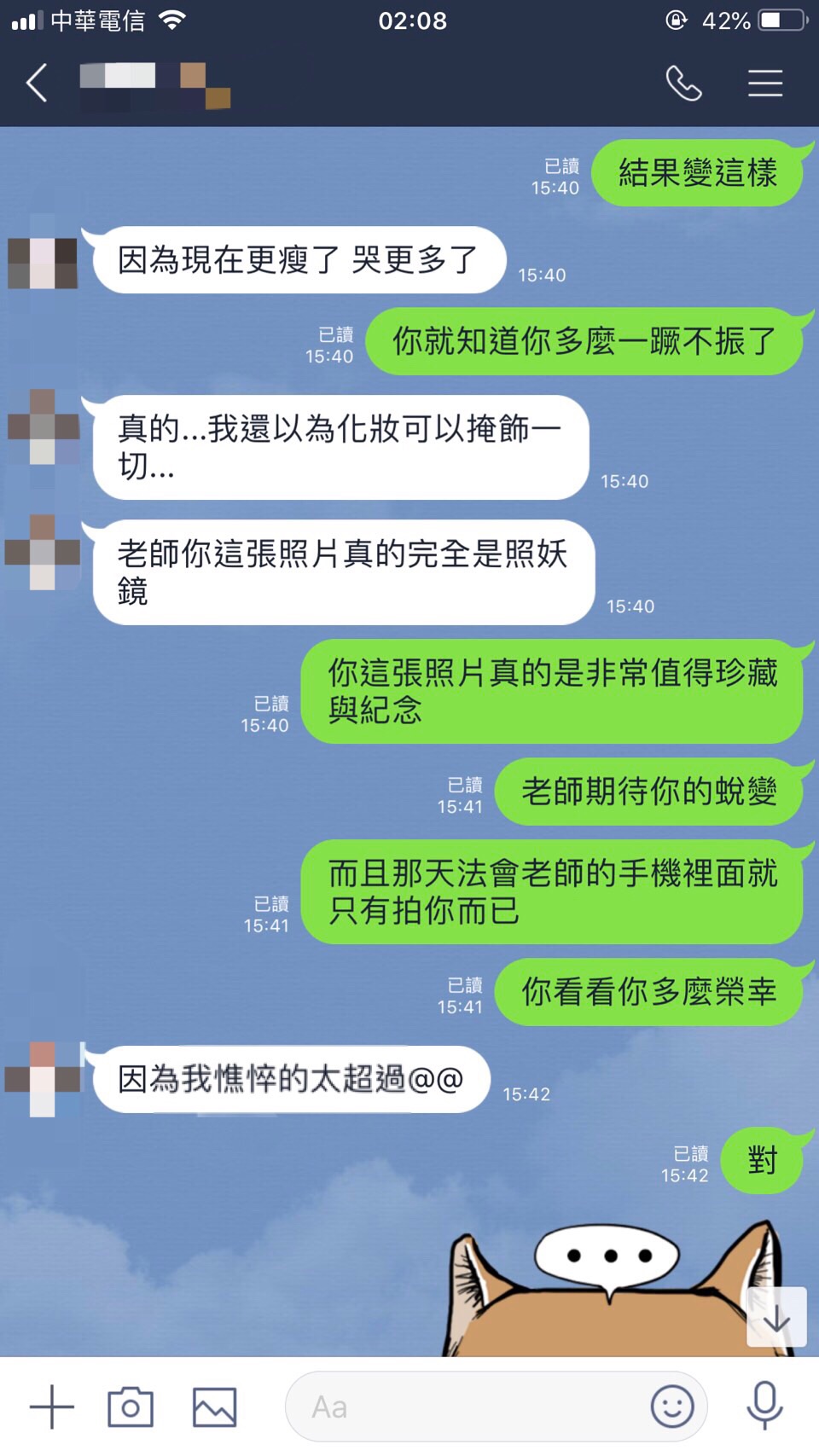Jump to the latest message with the down arrow
The height and width of the screenshot is (1456, 819).
coord(776,1318)
